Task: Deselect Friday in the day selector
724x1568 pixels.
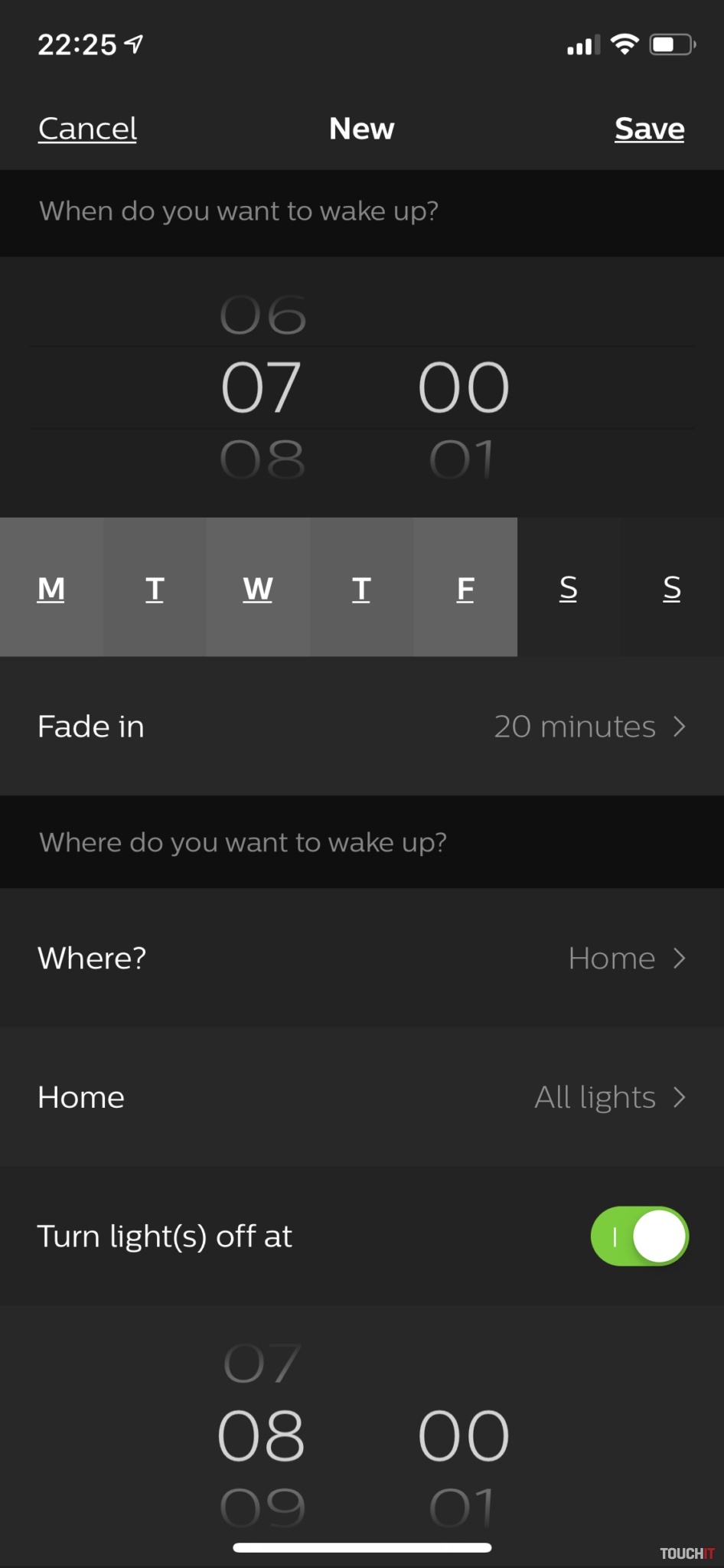Action: click(465, 588)
